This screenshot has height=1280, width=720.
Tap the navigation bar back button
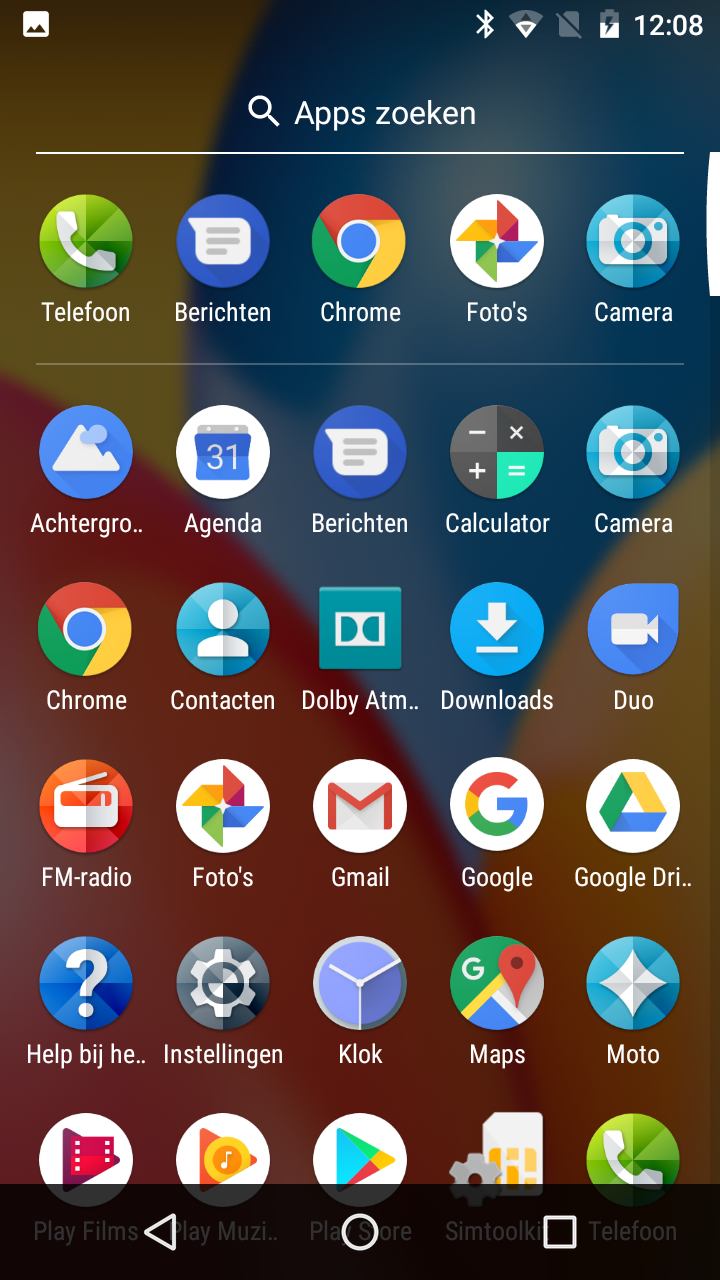pos(160,1232)
